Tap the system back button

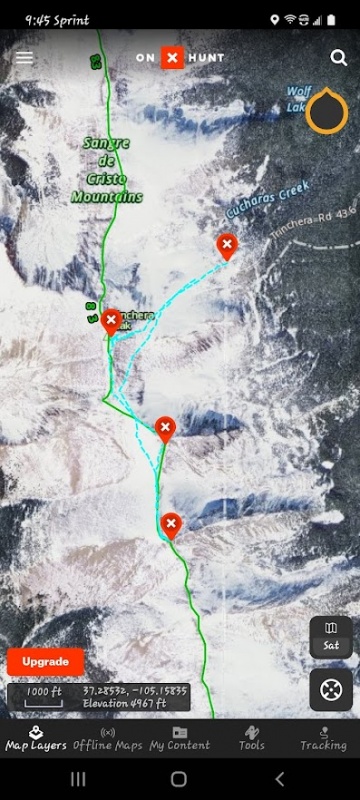(279, 779)
